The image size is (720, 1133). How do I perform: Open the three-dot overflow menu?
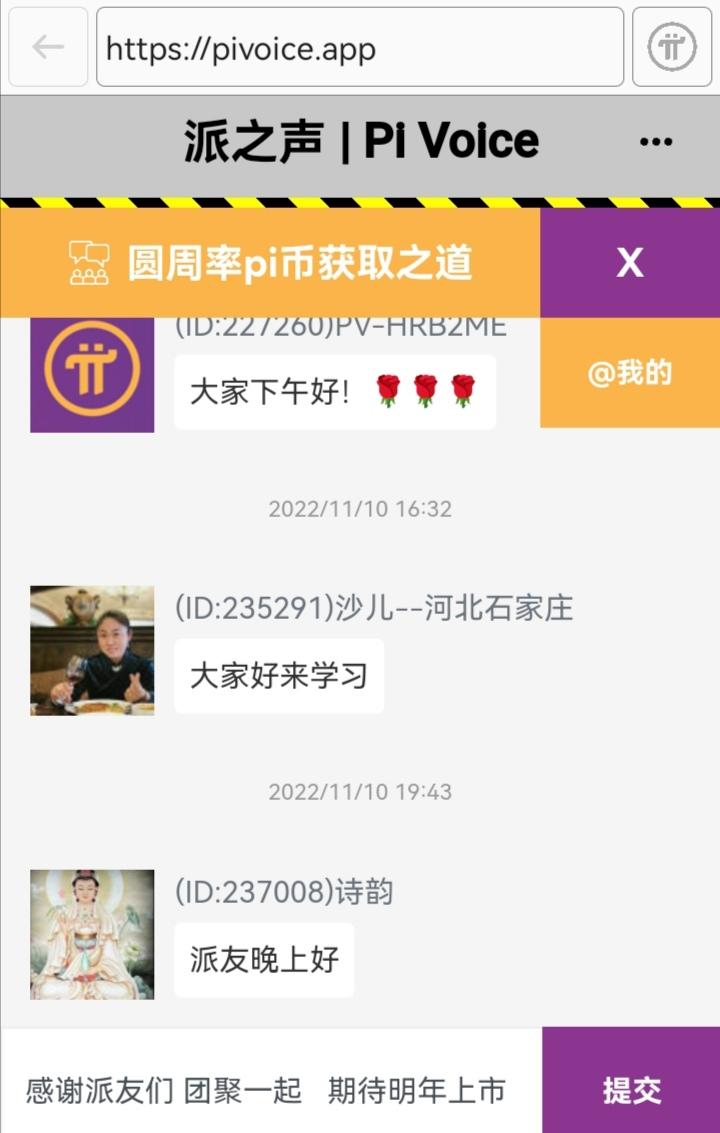[655, 142]
